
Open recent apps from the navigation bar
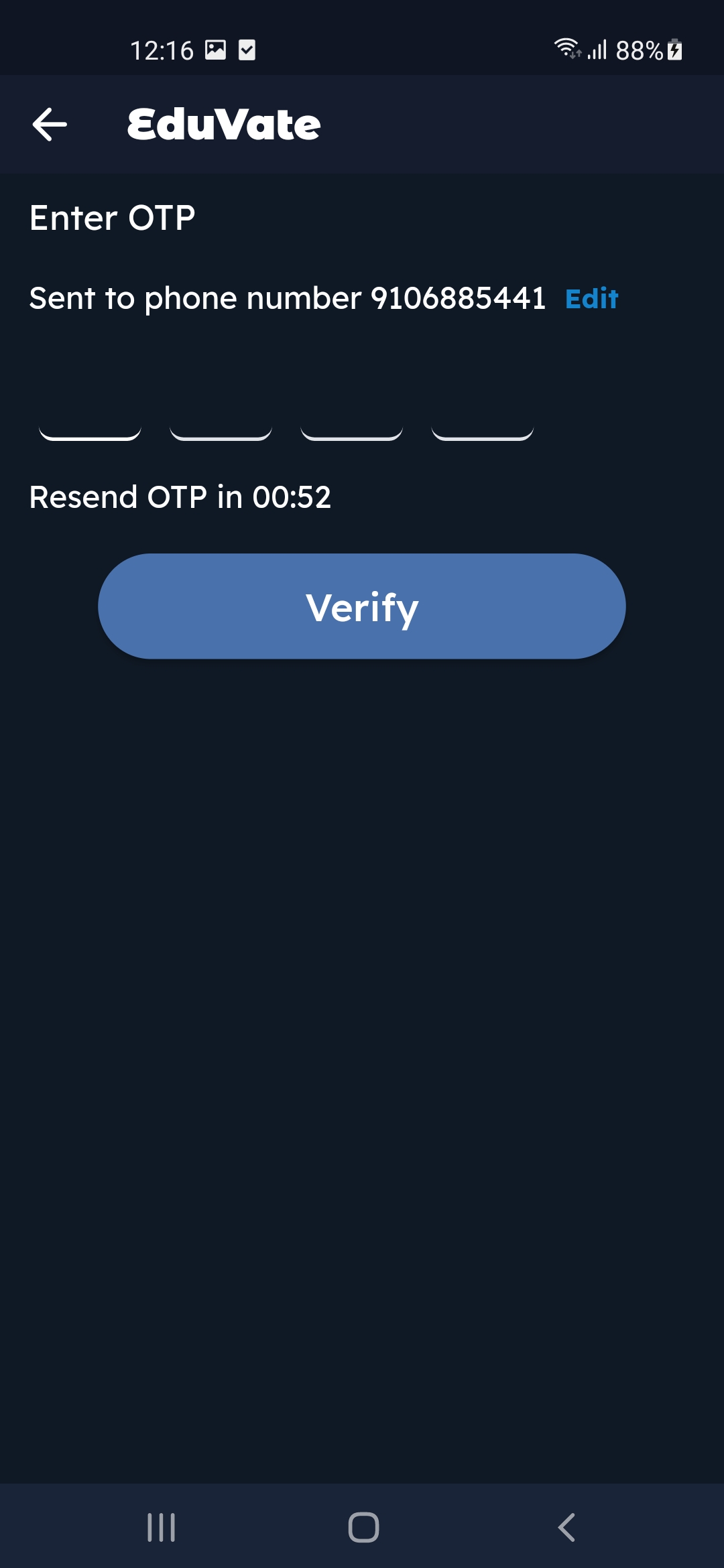tap(162, 1528)
